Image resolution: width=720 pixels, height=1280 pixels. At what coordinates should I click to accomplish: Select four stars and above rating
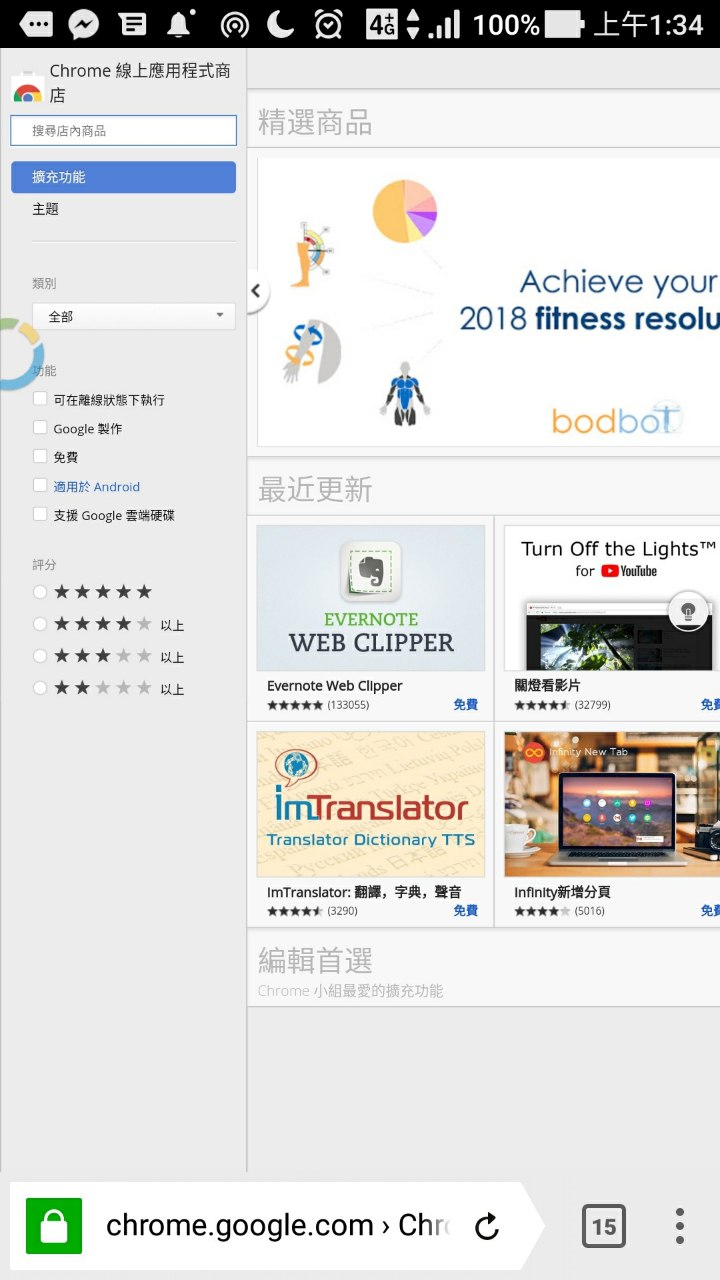tap(40, 624)
